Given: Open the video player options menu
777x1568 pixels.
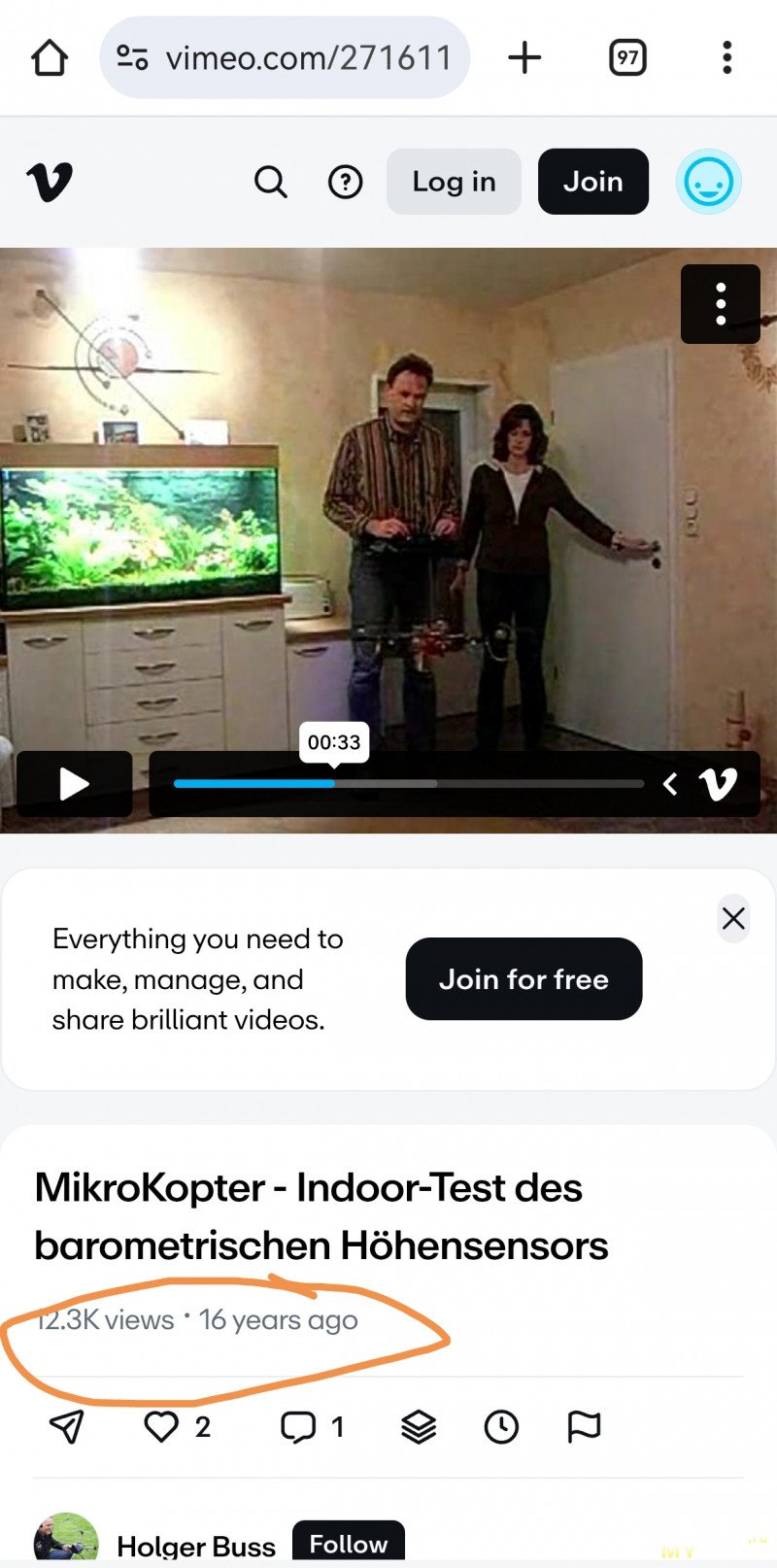Looking at the screenshot, I should coord(720,304).
